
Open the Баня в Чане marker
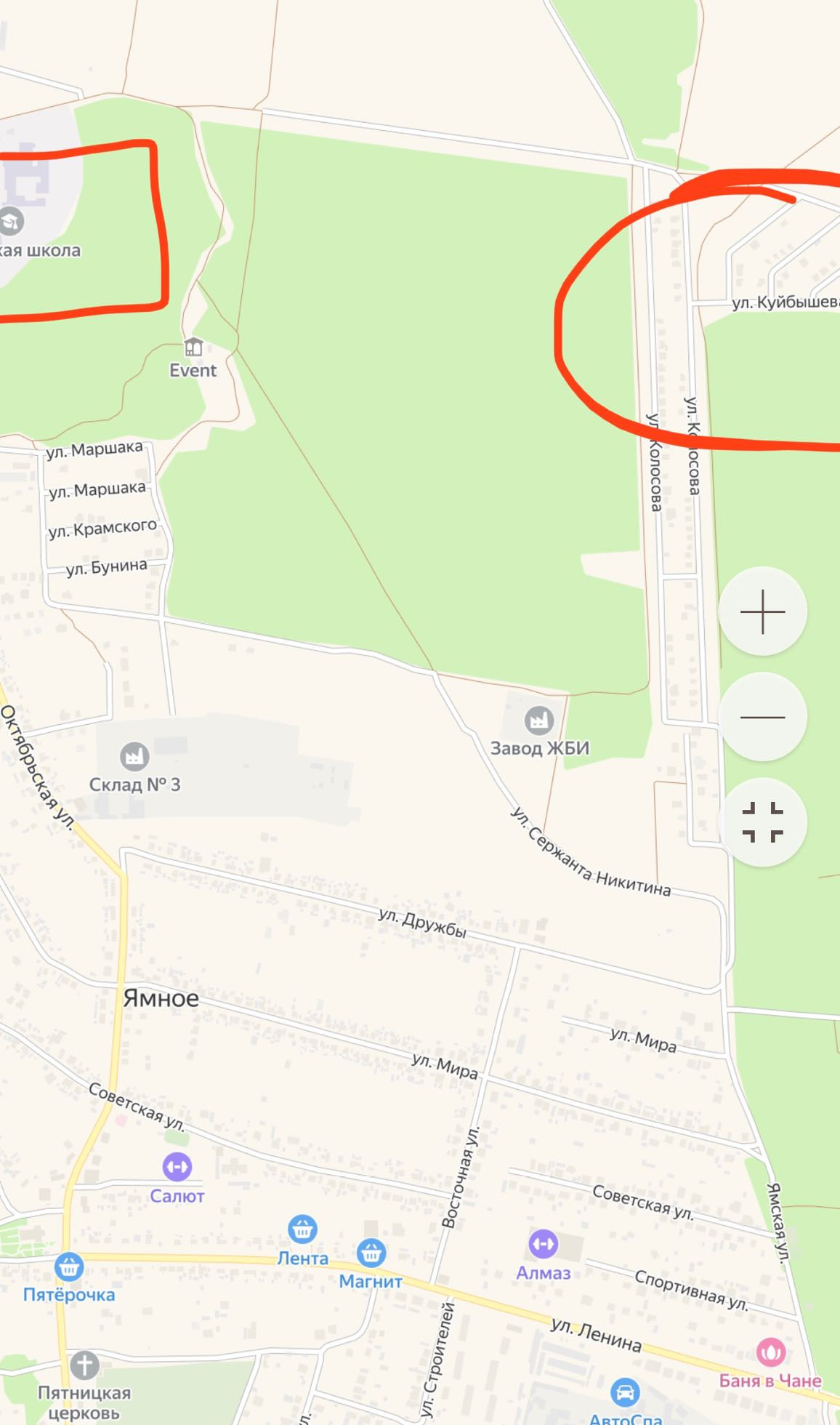point(771,1352)
